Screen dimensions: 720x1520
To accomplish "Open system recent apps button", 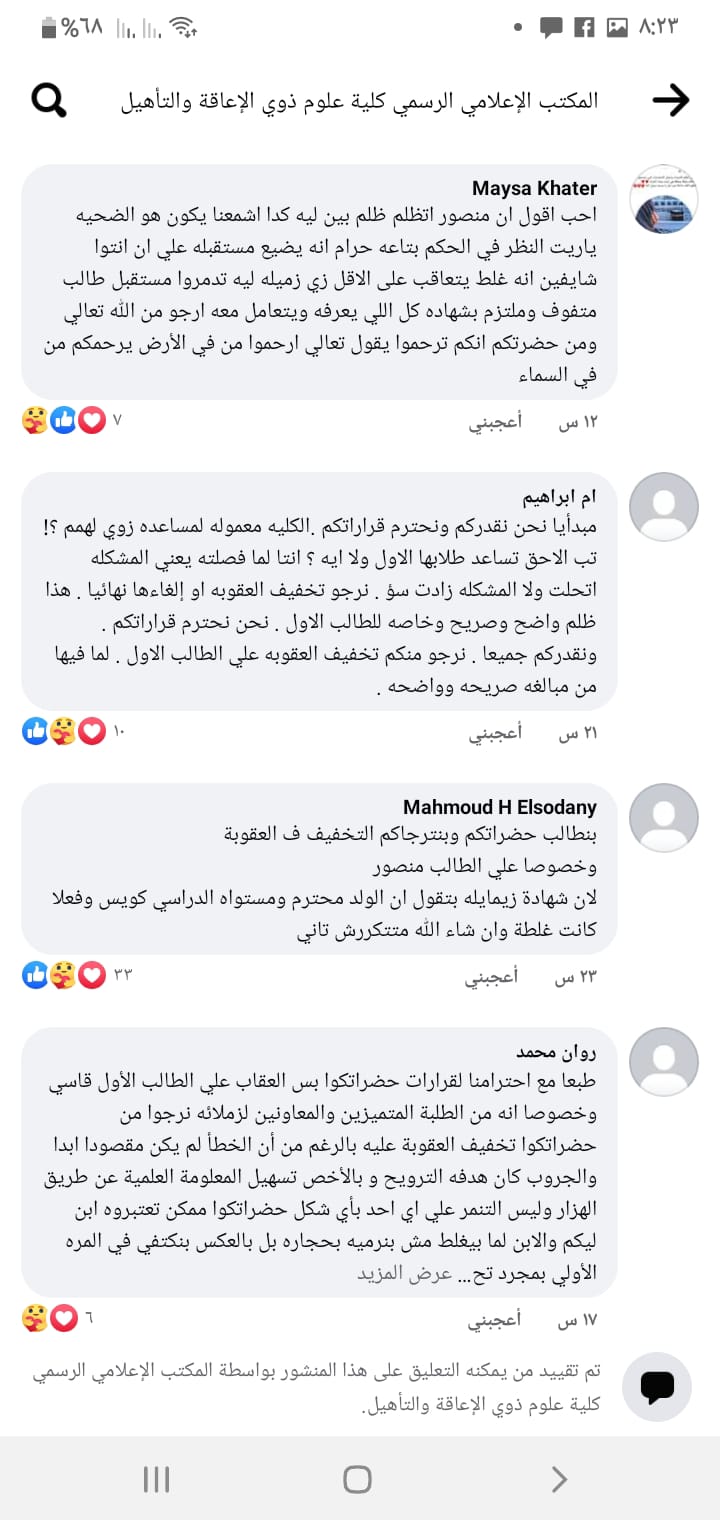I will [157, 1479].
